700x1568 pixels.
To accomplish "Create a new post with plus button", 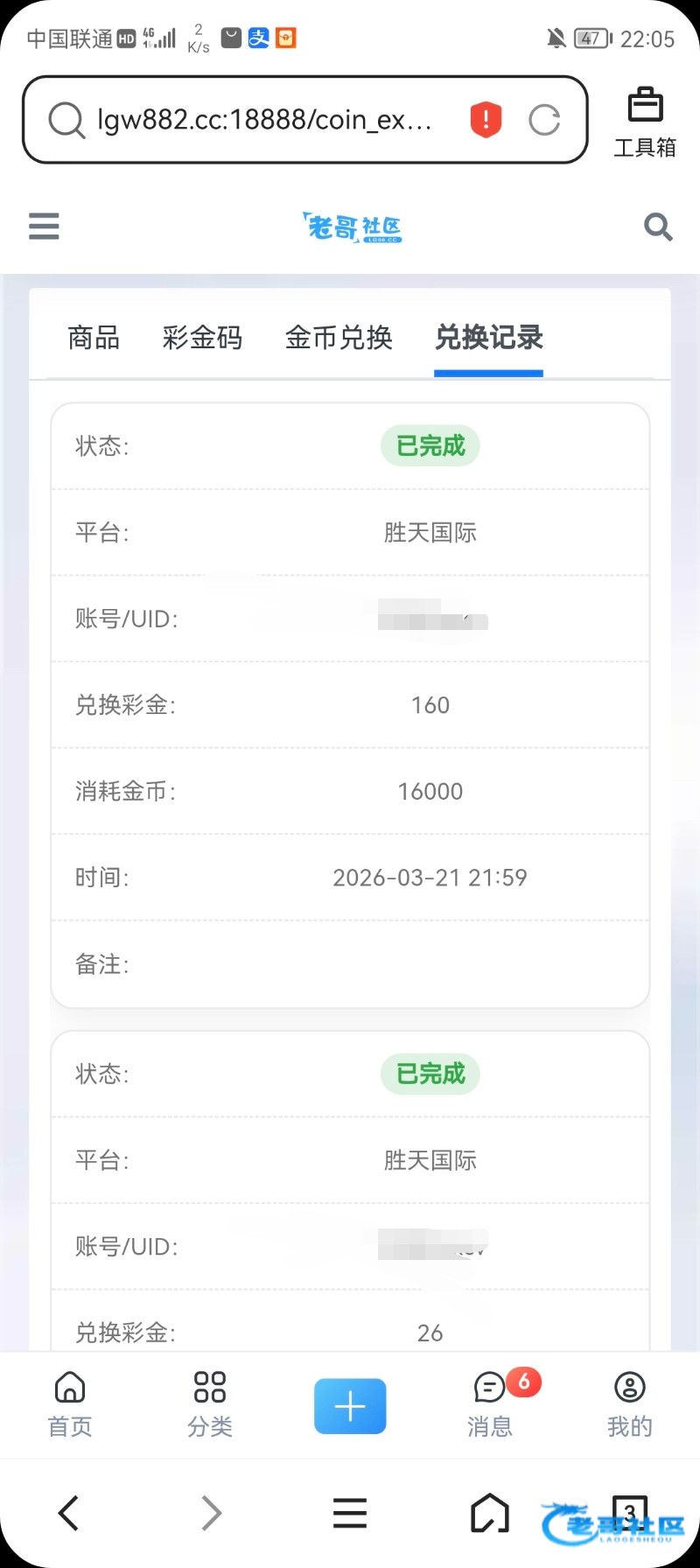I will [350, 1406].
